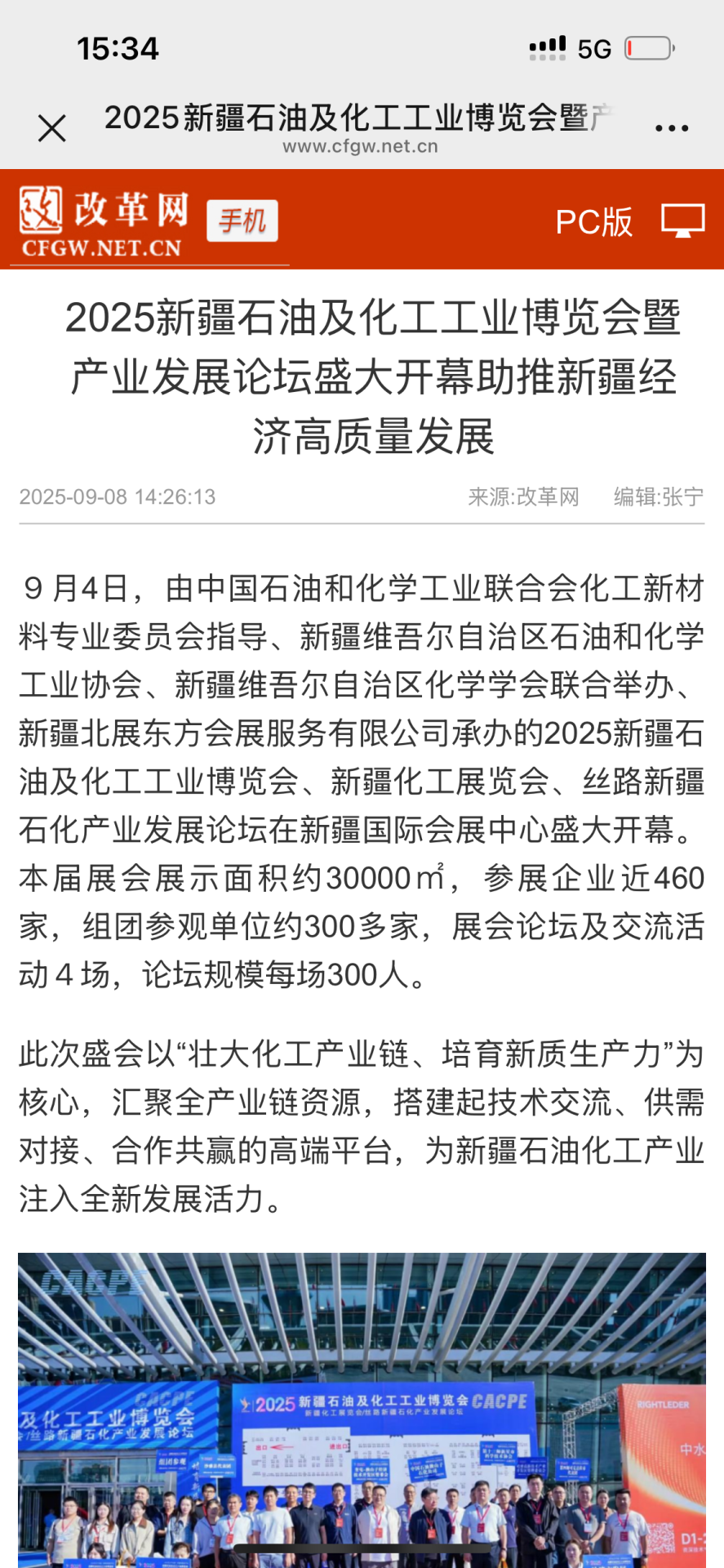724x1568 pixels.
Task: Close the article with the X button
Action: coord(52,127)
